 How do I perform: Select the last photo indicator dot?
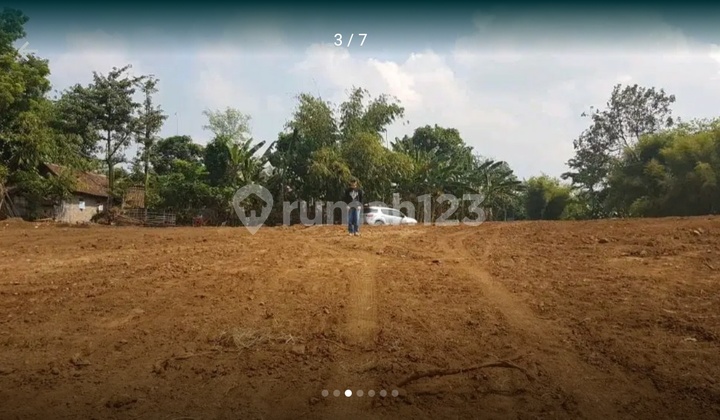point(395,393)
